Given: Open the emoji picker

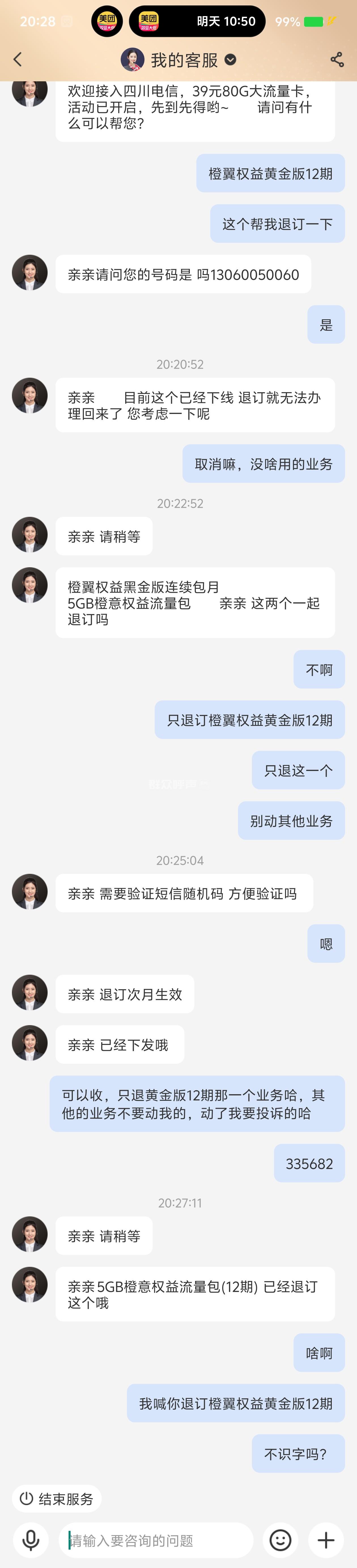Looking at the screenshot, I should pos(280,1540).
